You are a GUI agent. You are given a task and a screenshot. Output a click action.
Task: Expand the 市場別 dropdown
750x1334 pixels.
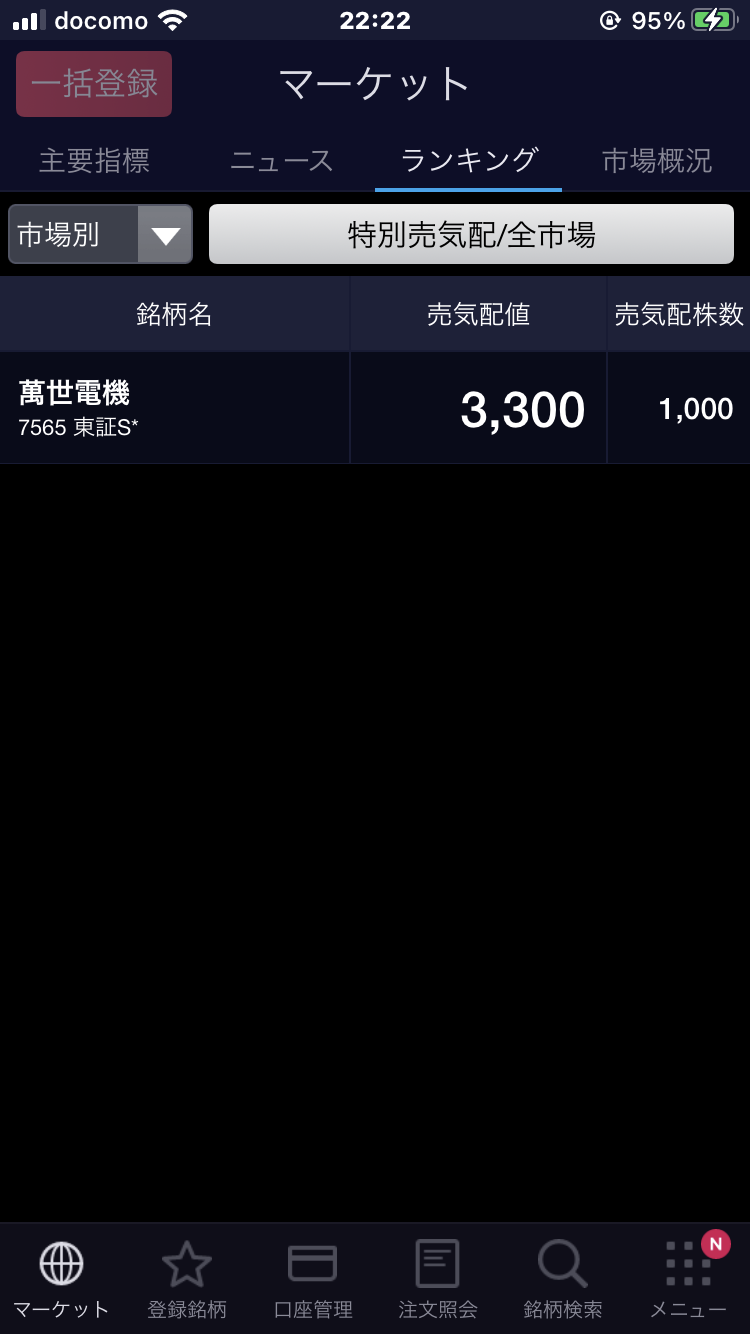tap(100, 235)
